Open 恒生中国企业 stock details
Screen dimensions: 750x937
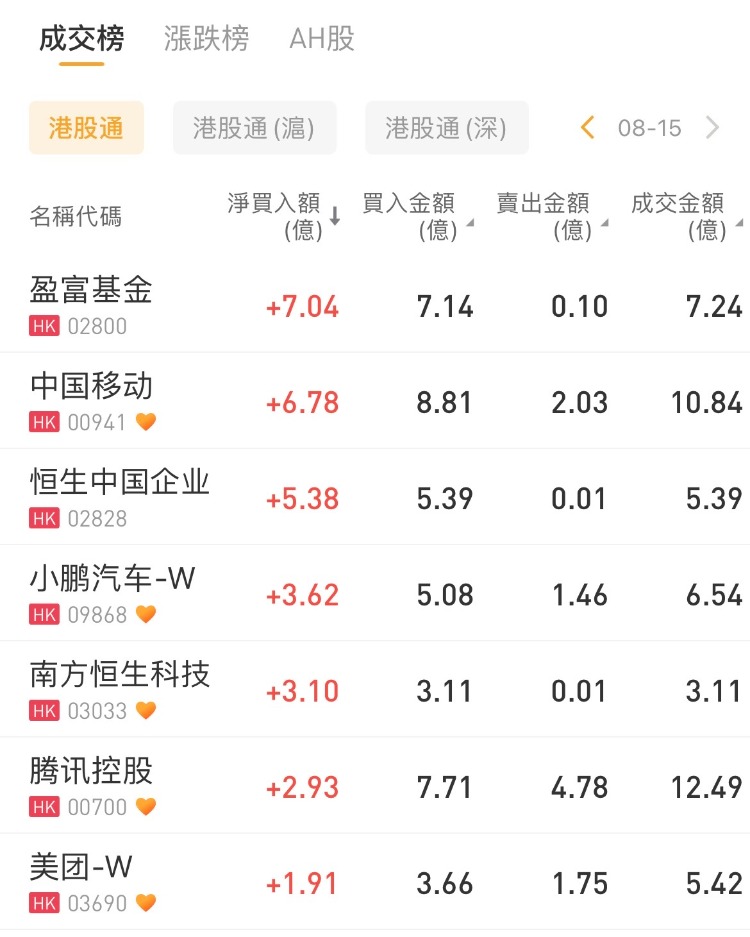(120, 497)
